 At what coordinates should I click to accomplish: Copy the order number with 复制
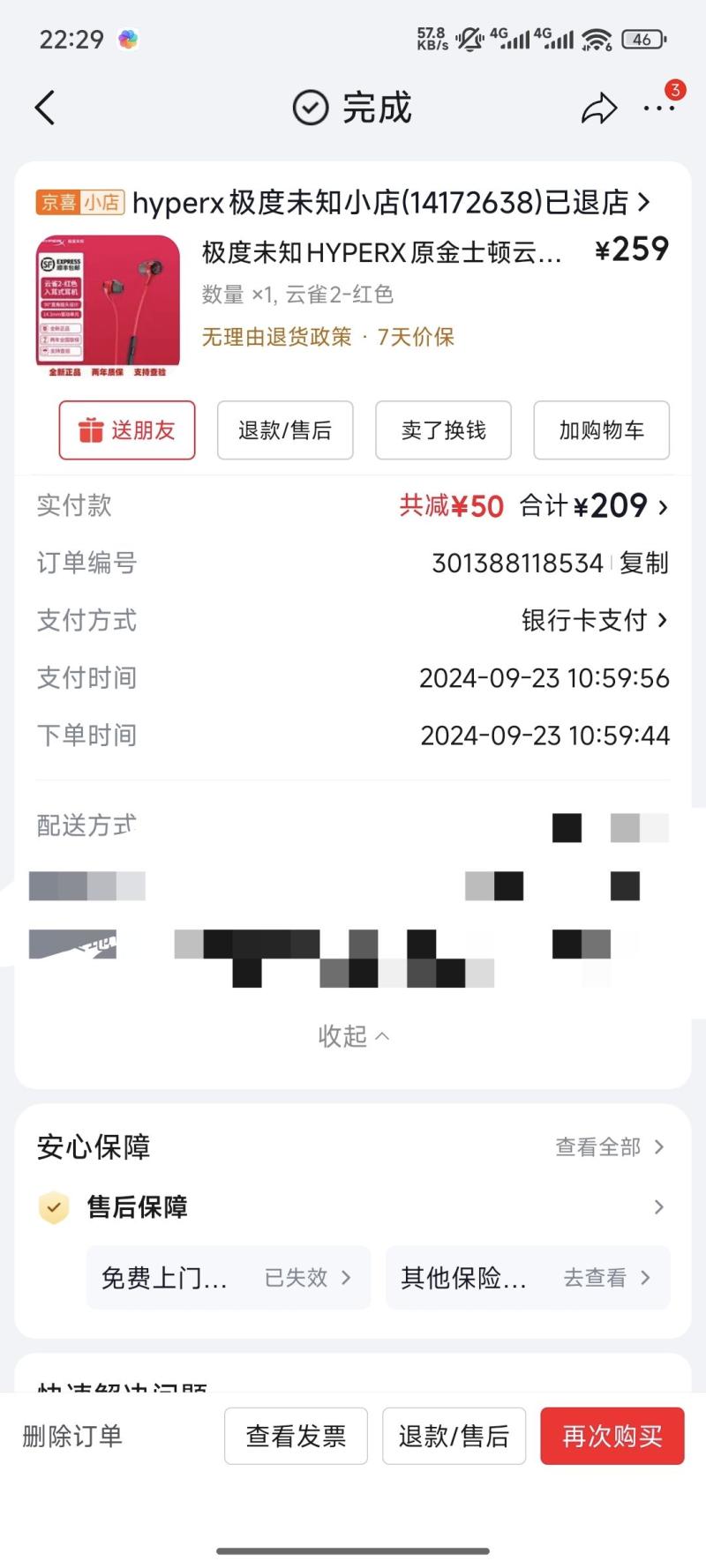pos(644,563)
